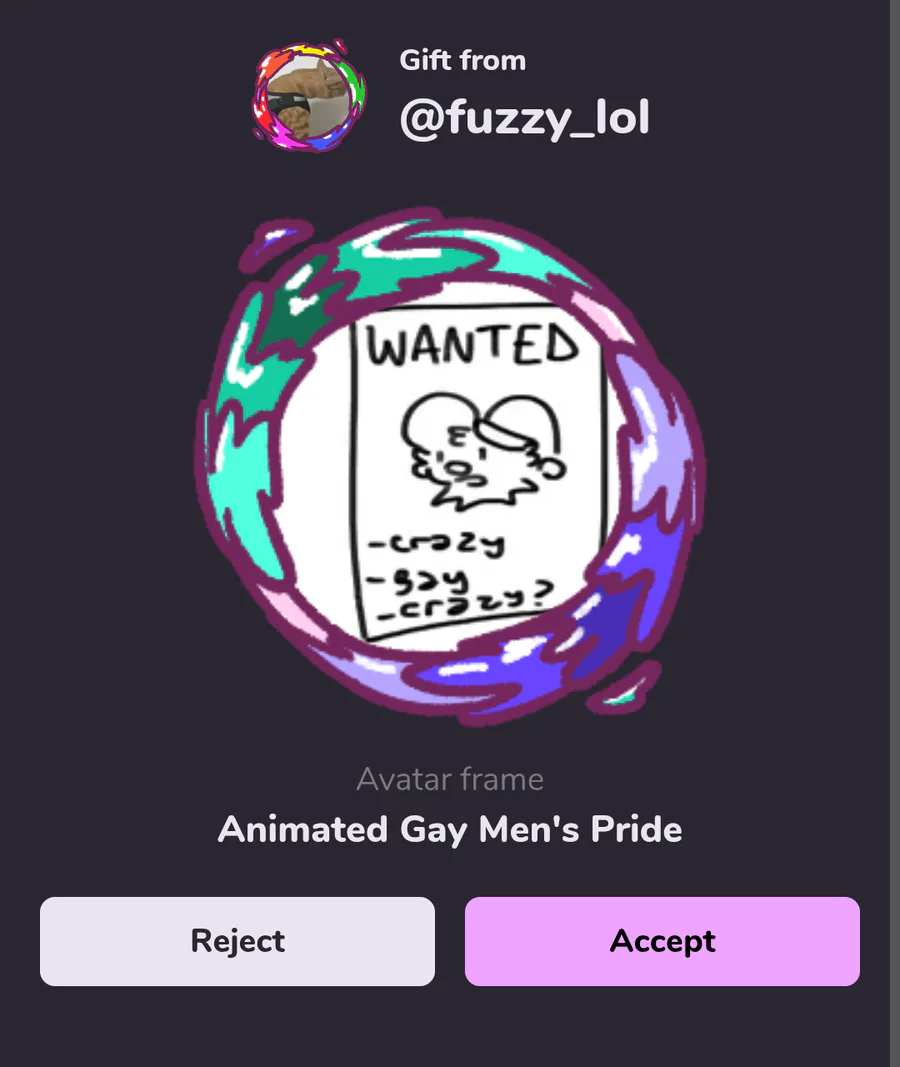
Task: Accept the avatar frame gift
Action: click(662, 941)
